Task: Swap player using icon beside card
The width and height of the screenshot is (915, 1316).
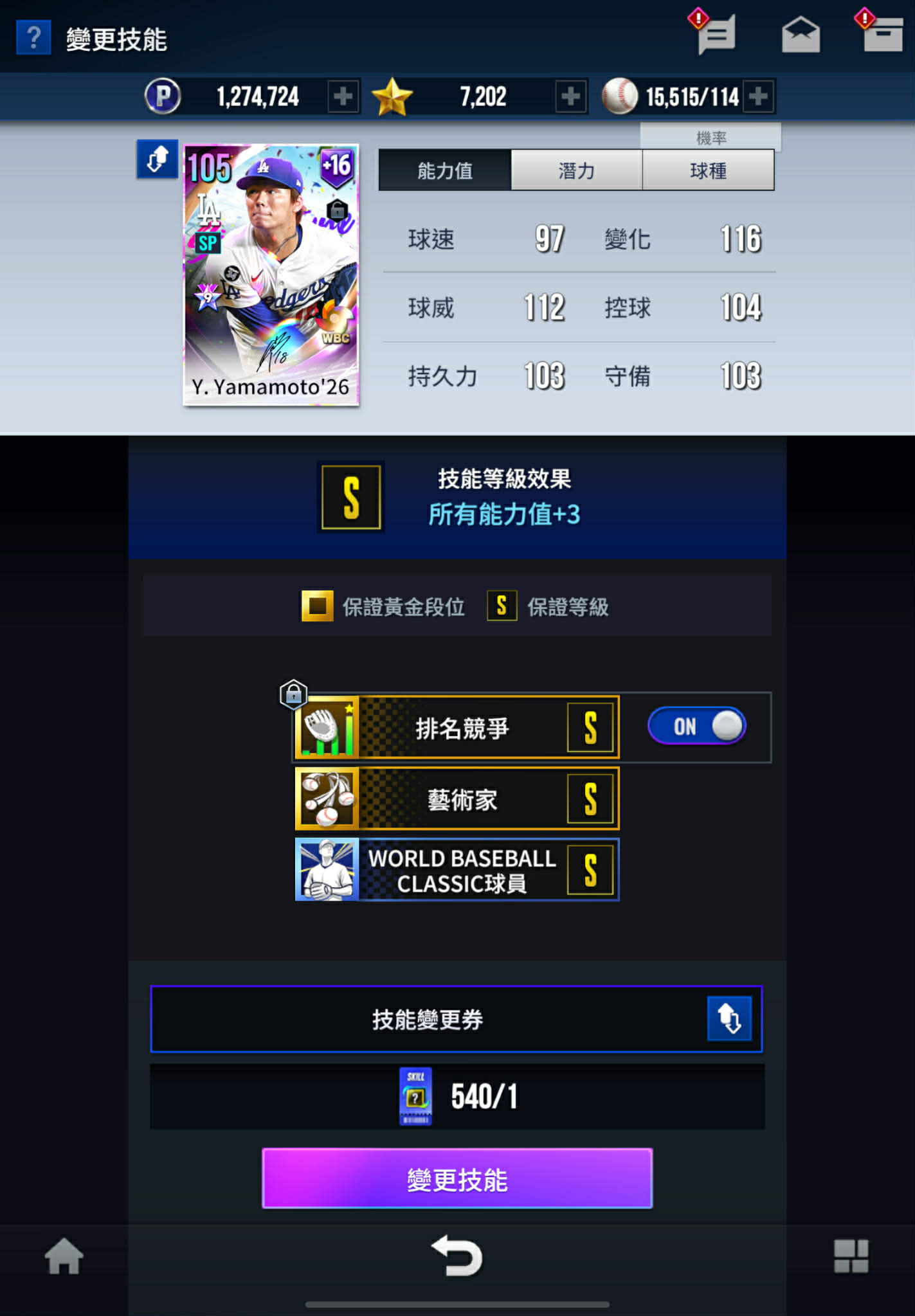Action: pyautogui.click(x=157, y=159)
